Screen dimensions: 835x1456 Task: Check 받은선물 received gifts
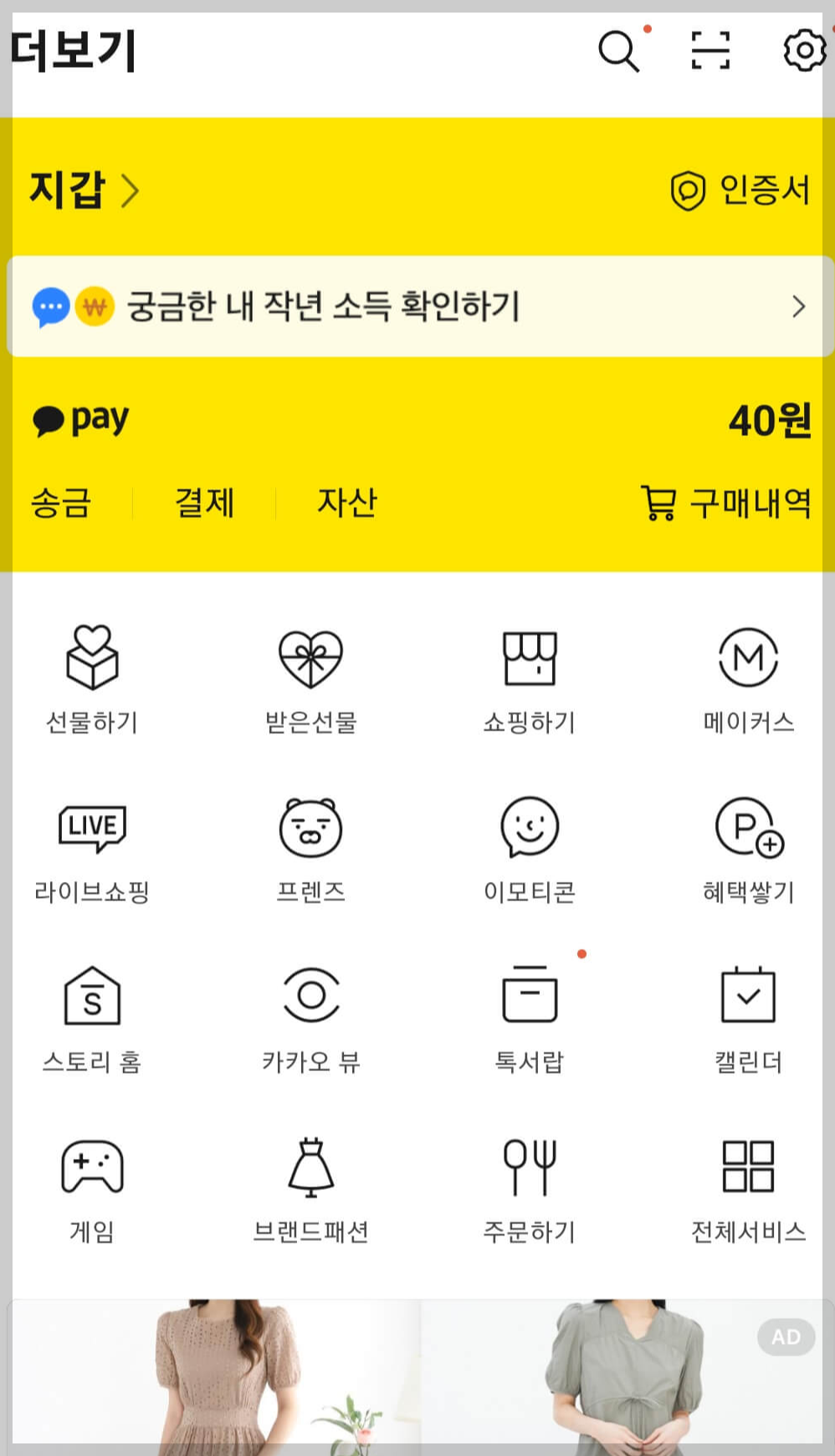point(310,678)
